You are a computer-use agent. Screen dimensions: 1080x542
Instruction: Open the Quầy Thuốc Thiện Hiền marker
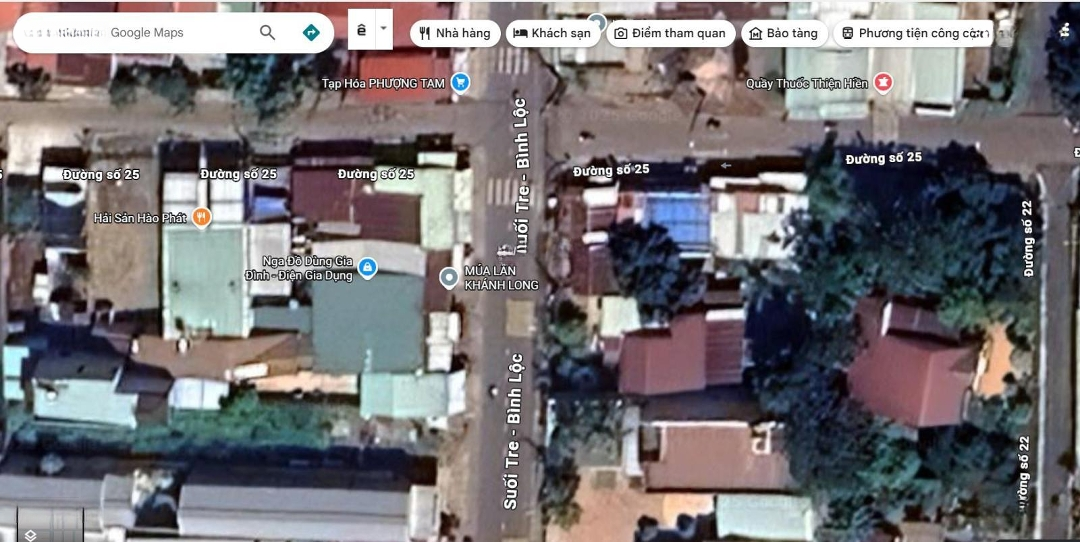pos(883,83)
